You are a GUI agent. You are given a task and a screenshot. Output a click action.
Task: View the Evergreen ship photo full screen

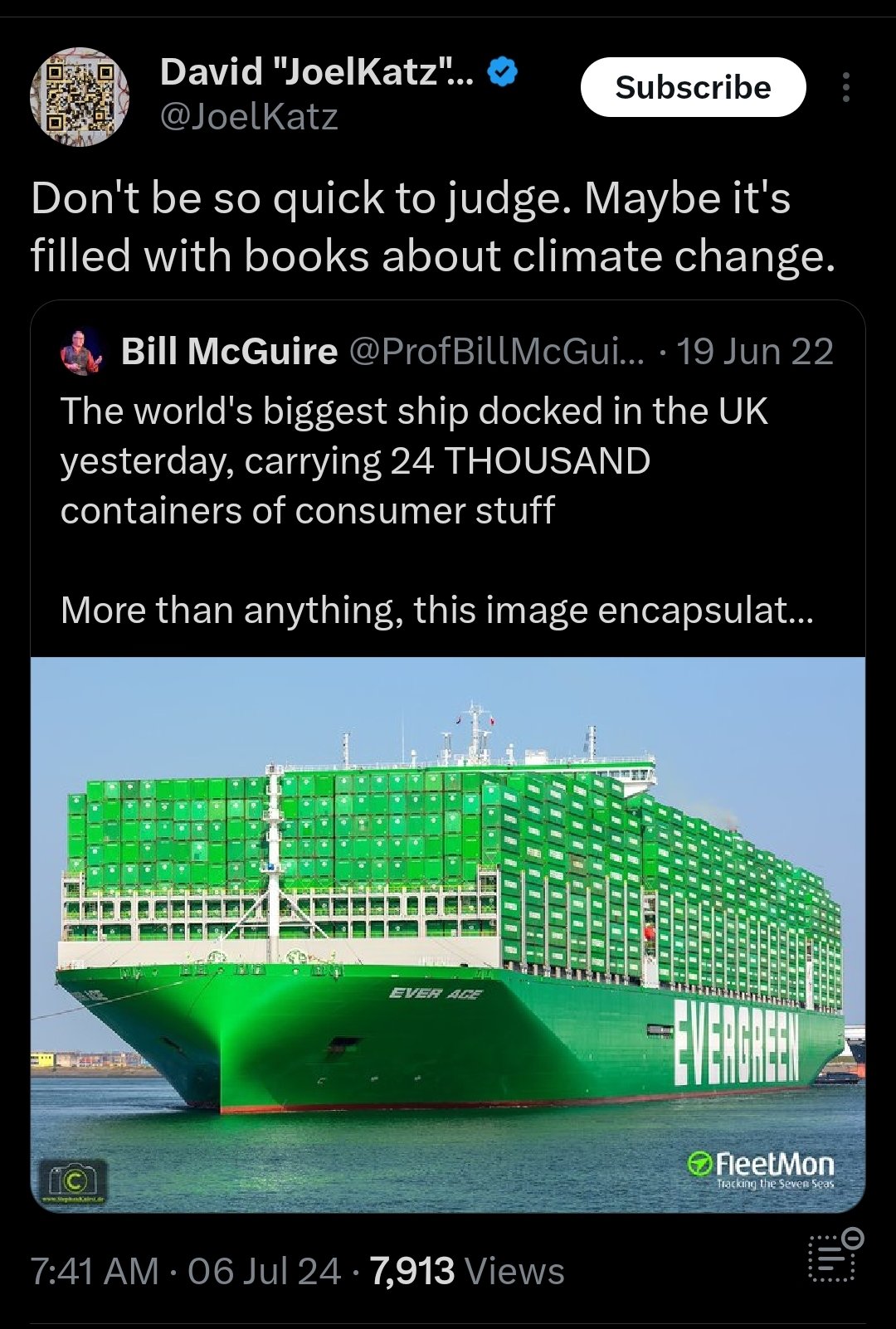[448, 935]
